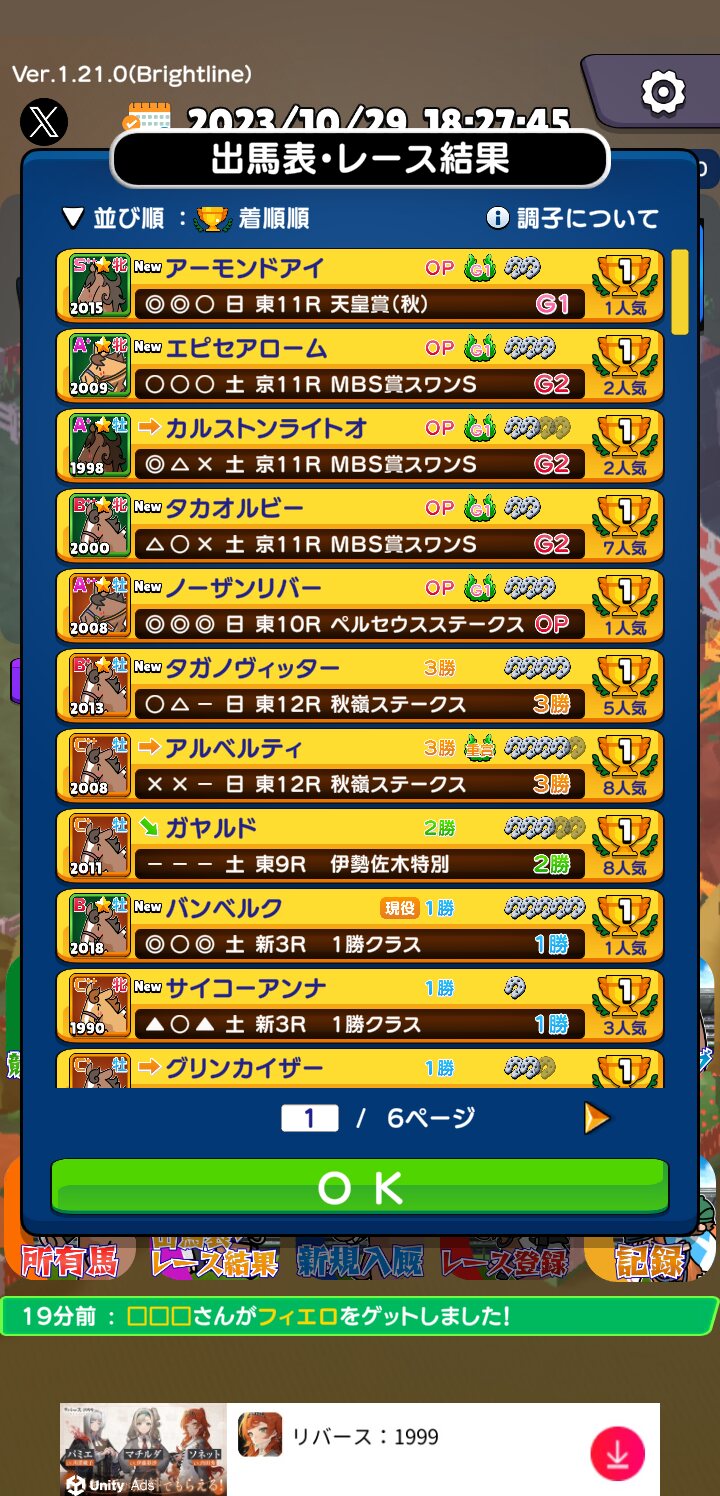Tap the page number field
This screenshot has width=720, height=1496.
(309, 1118)
